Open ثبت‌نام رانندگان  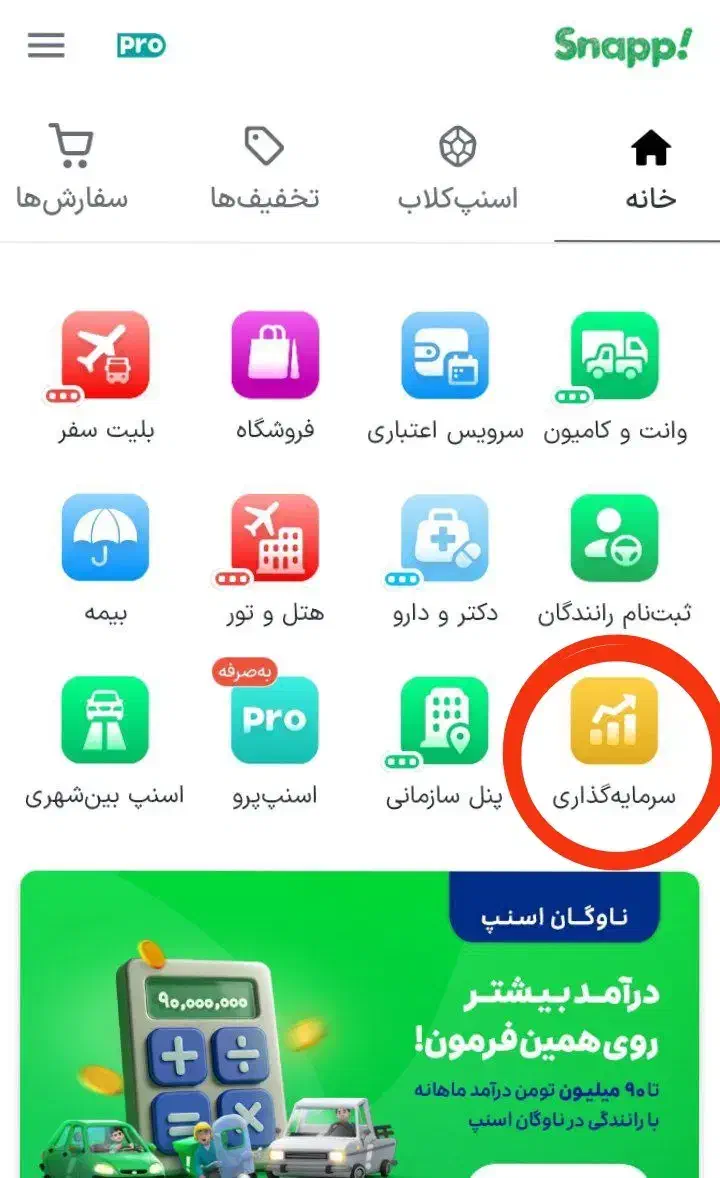(x=615, y=560)
